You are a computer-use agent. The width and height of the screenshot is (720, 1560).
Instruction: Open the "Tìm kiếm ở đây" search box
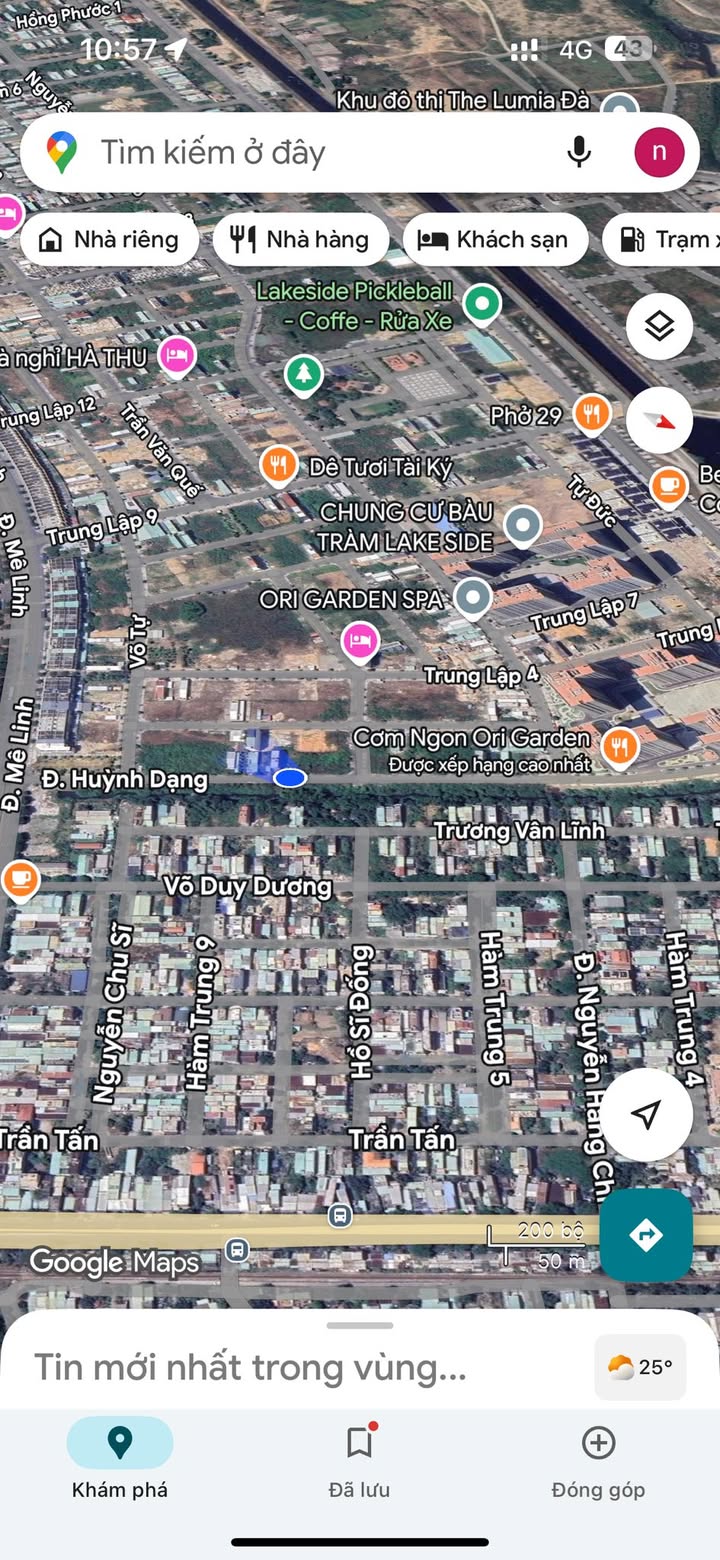(300, 153)
